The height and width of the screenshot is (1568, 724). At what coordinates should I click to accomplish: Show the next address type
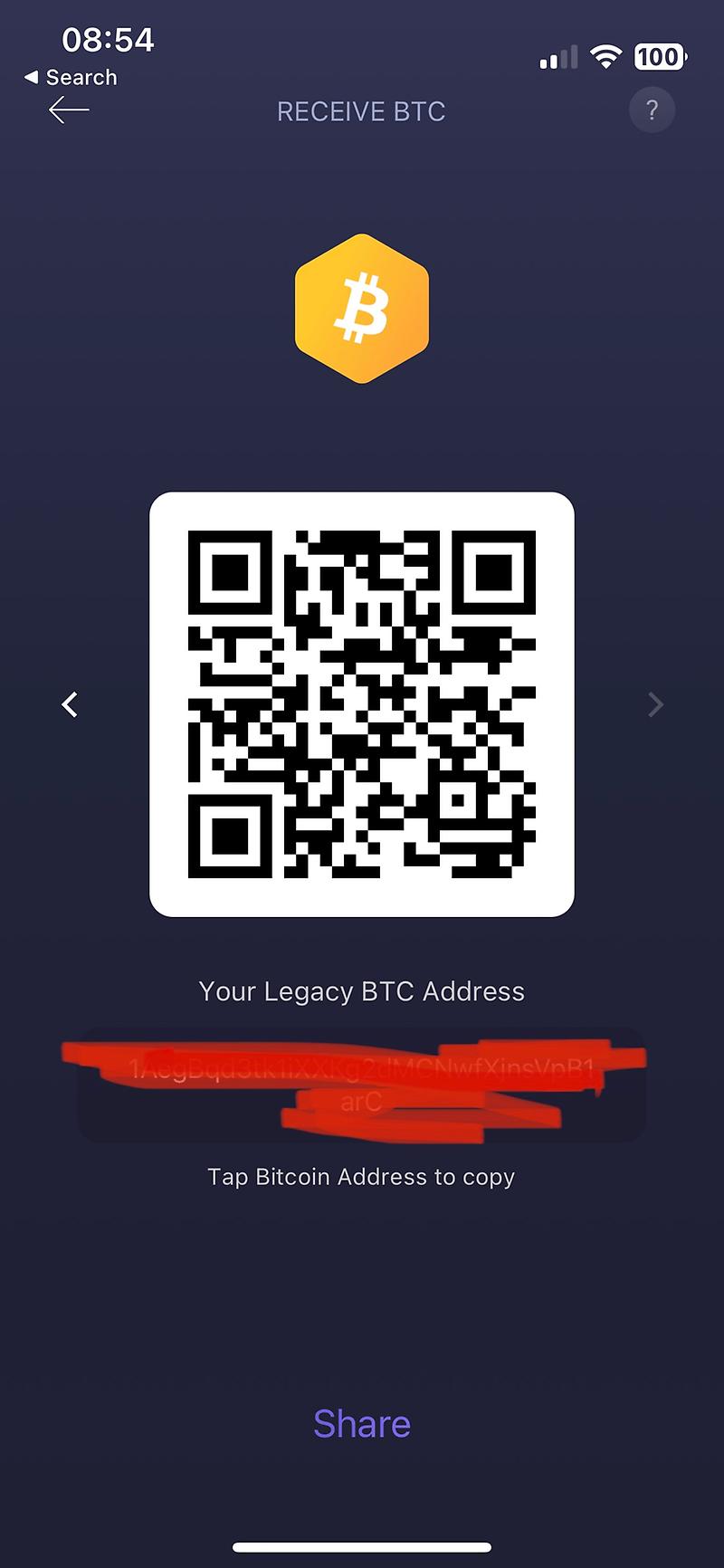655,704
